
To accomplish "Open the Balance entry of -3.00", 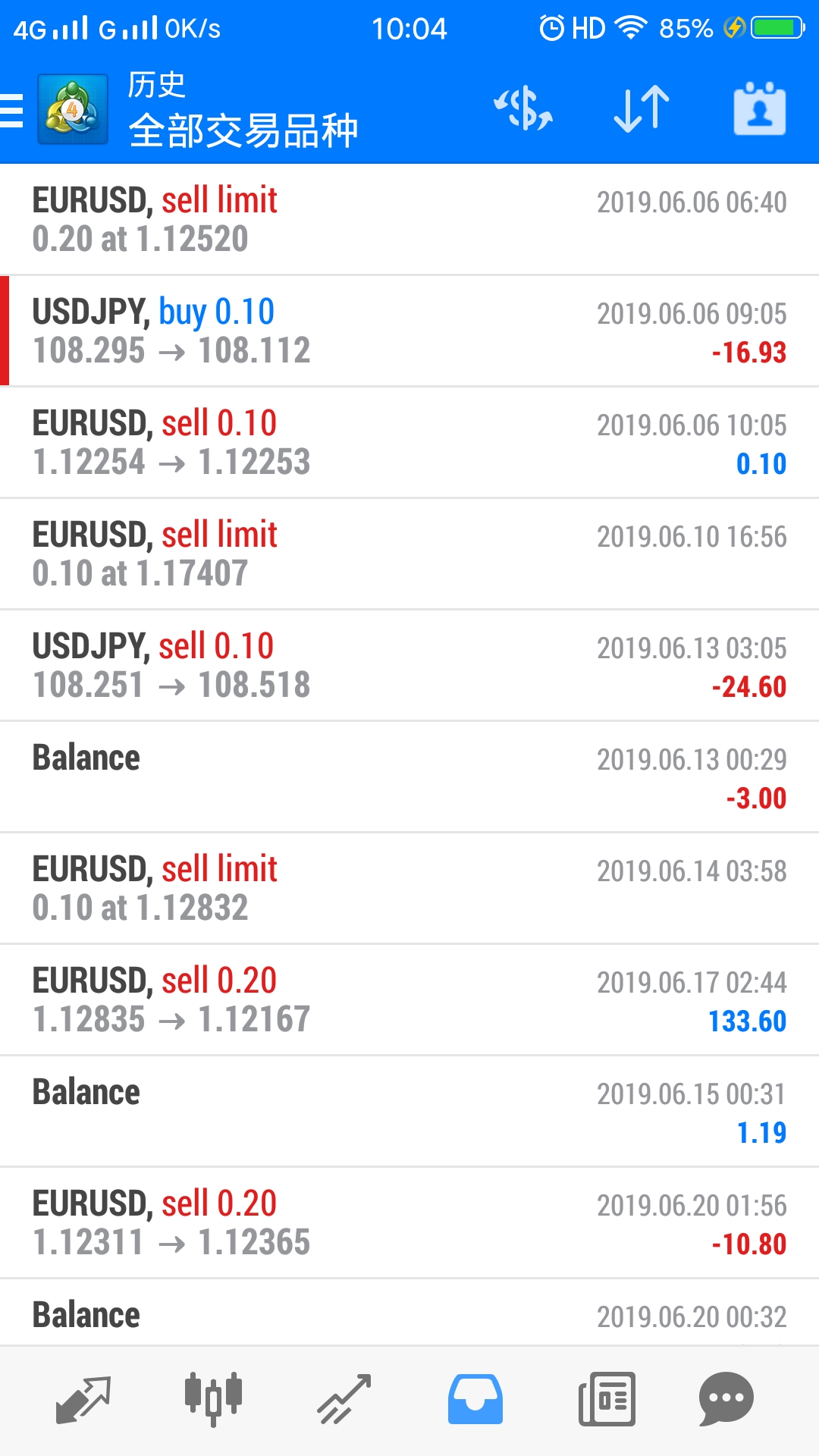I will pyautogui.click(x=409, y=777).
